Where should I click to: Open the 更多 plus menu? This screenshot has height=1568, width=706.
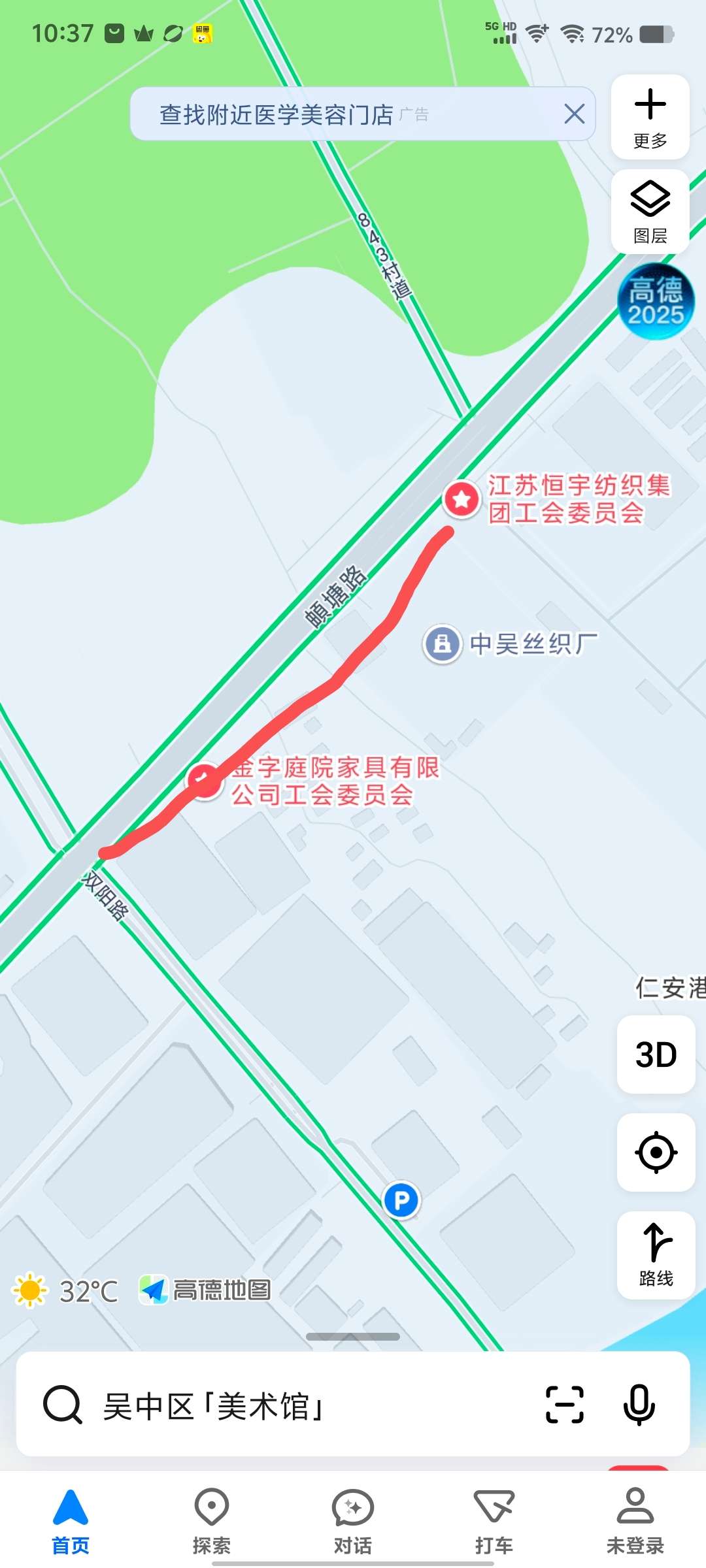650,117
